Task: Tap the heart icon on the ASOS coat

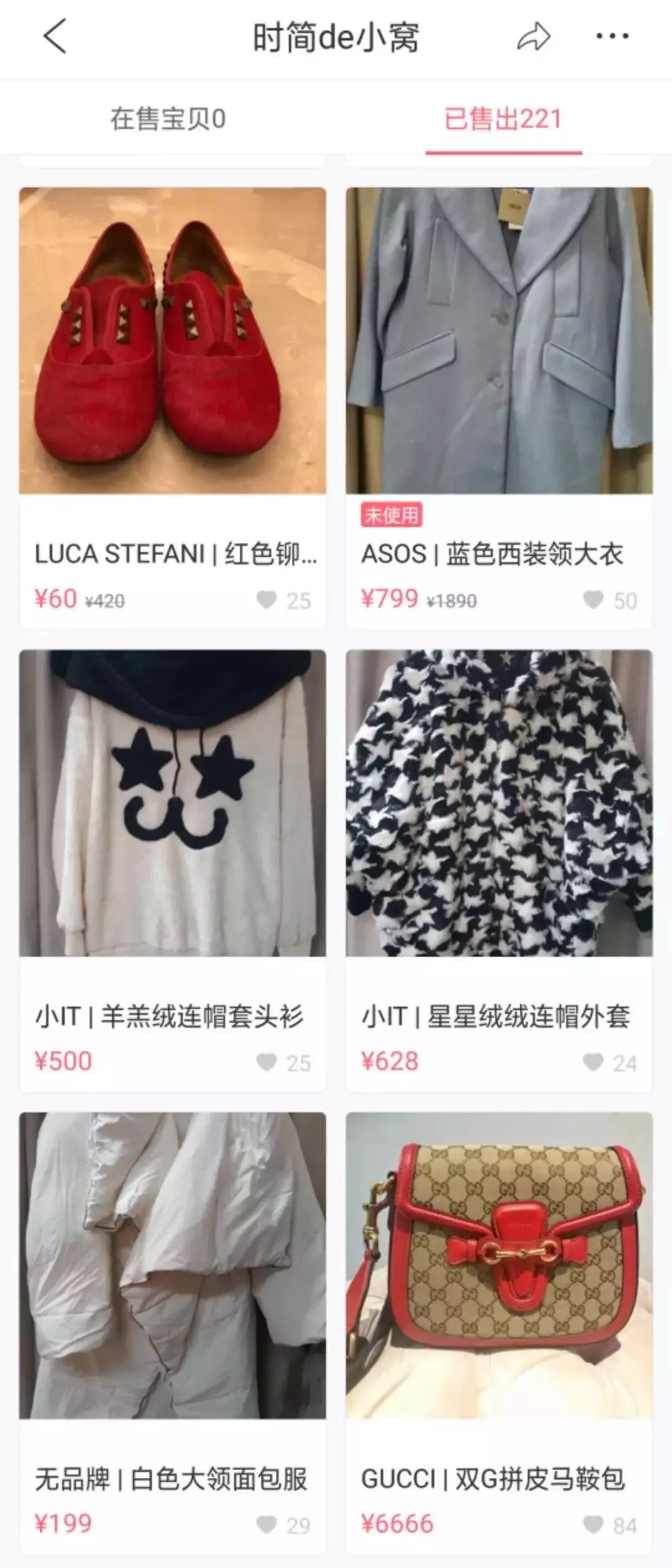Action: [591, 601]
